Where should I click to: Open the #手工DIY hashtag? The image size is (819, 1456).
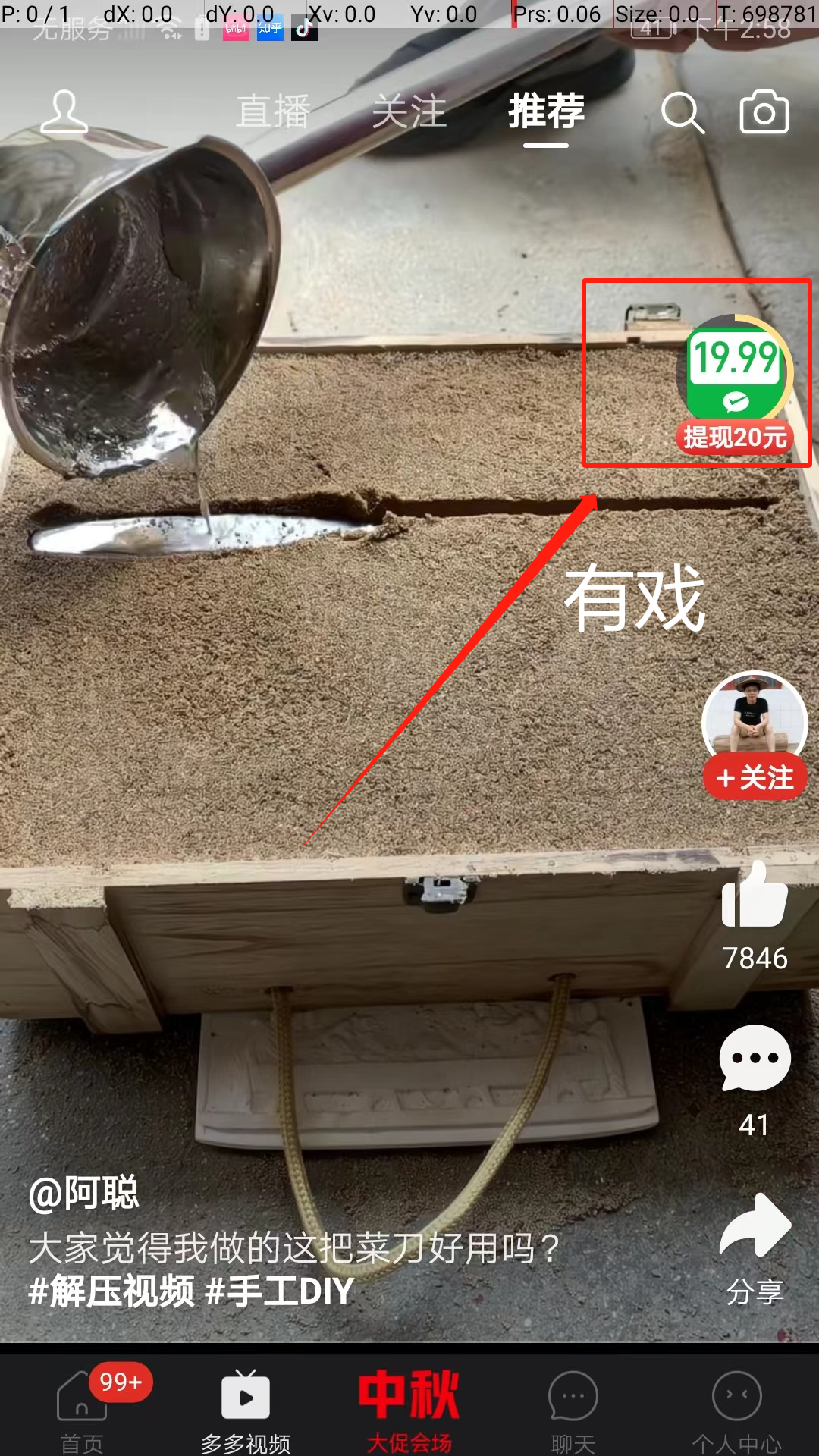coord(281,1291)
